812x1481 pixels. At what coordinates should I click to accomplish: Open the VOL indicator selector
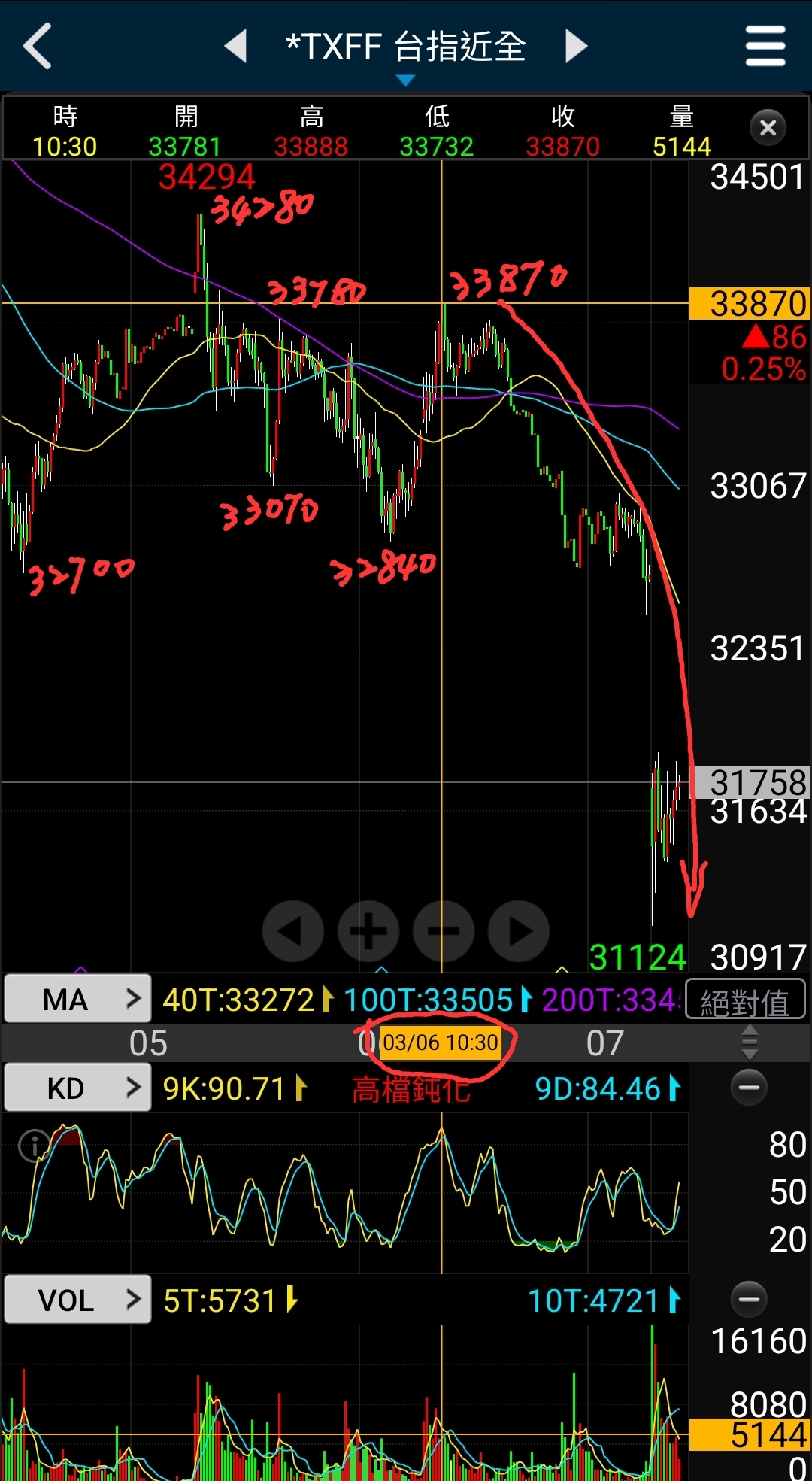[x=78, y=1300]
